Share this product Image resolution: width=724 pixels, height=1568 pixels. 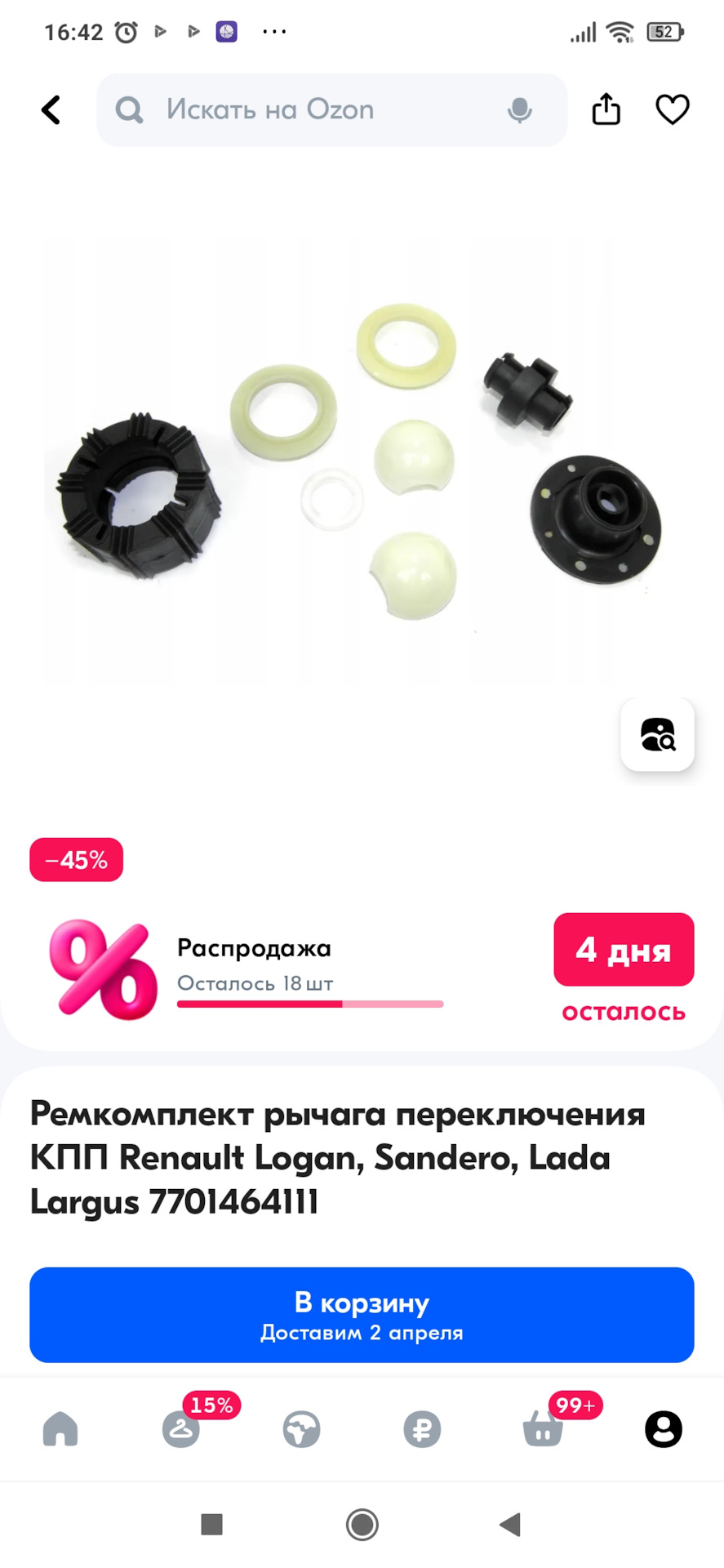606,109
